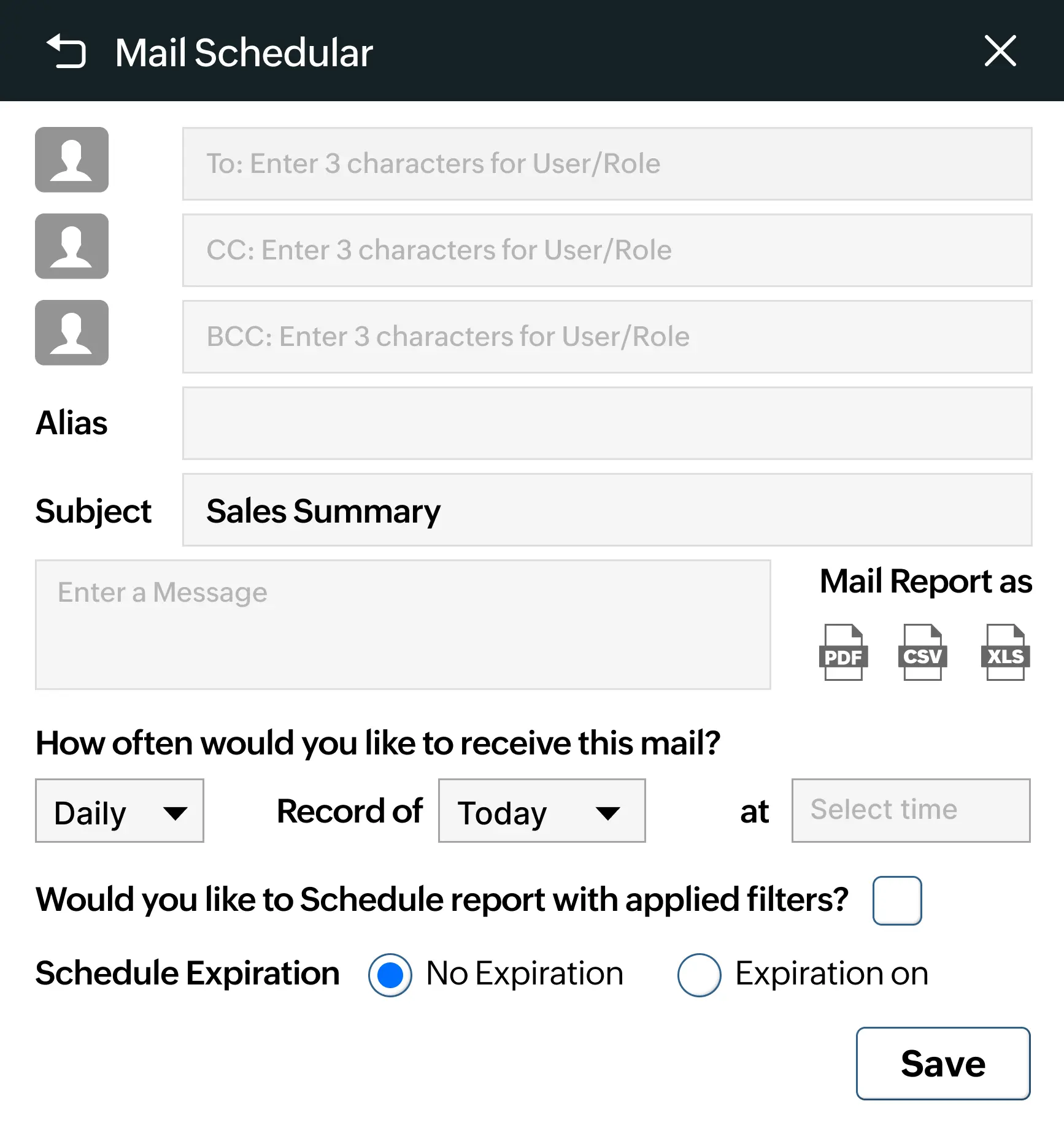Screen dimensions: 1064x1128
Task: Focus the Alias input field
Action: click(607, 423)
